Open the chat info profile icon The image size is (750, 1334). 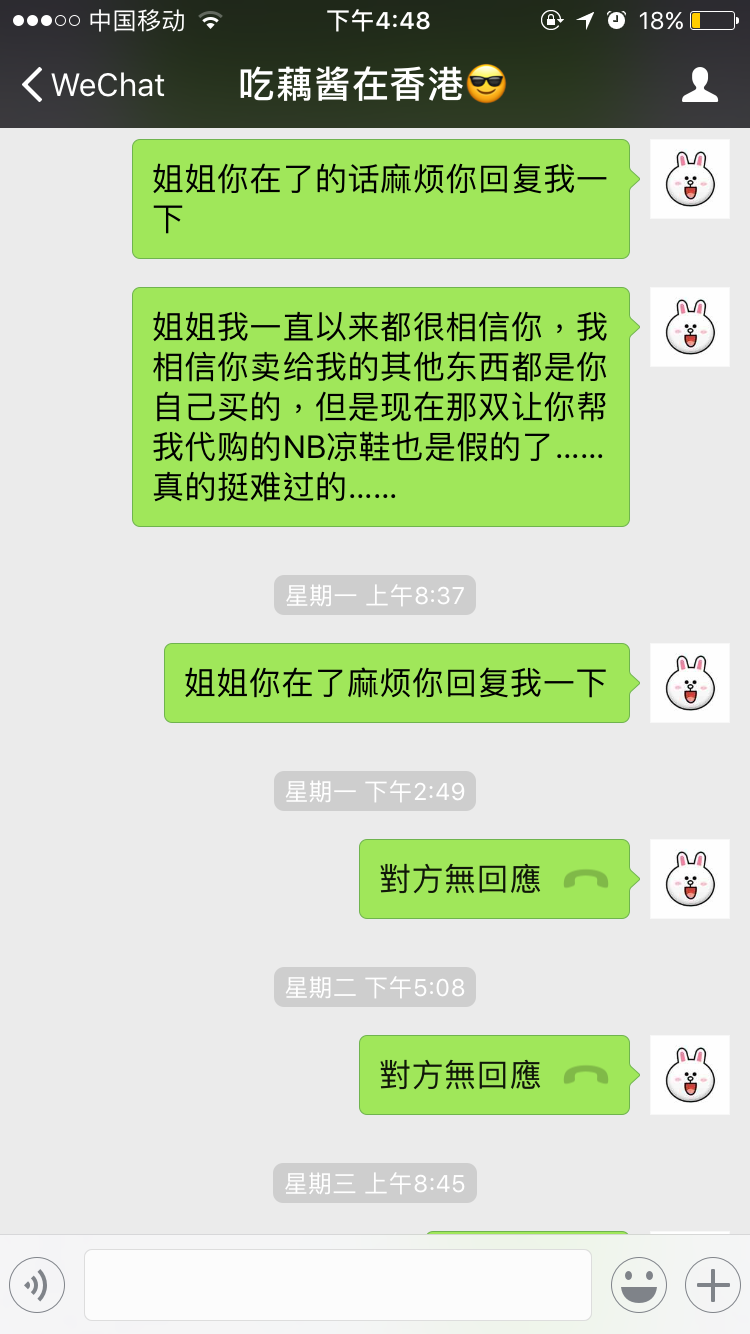click(699, 85)
